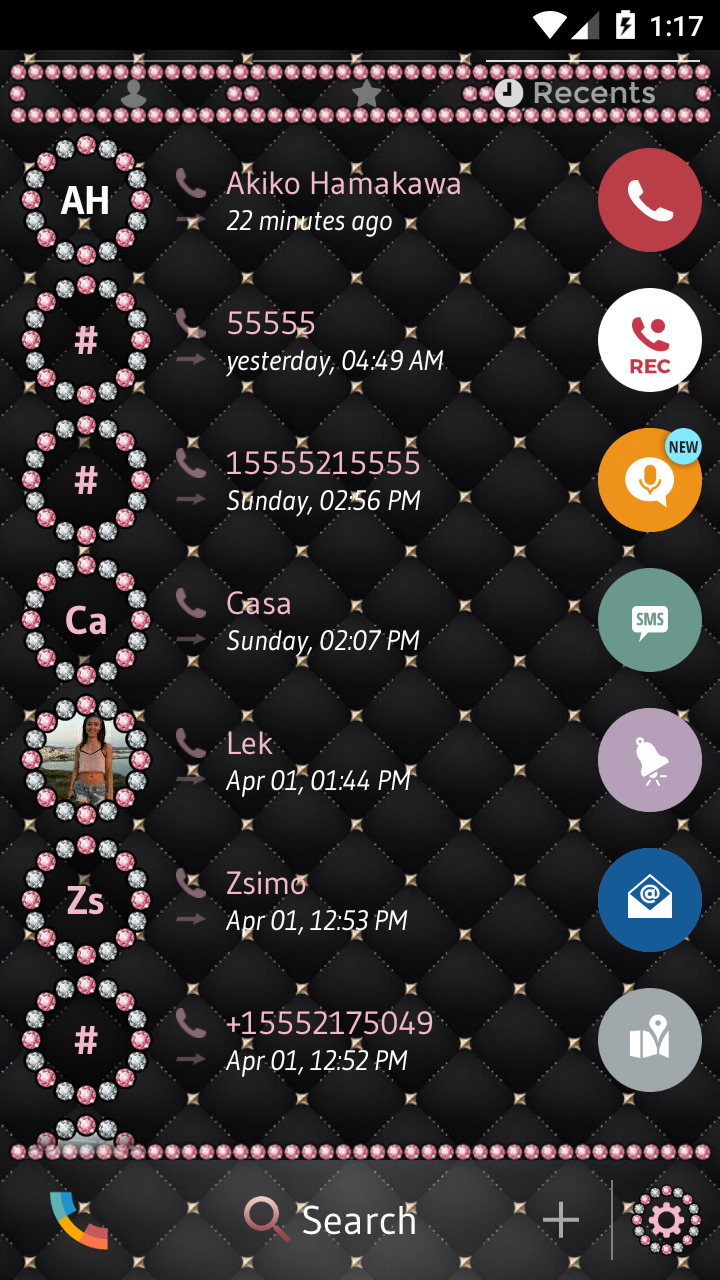Tap the orange voice assistant icon with NEW badge
720x1280 pixels.
point(649,480)
